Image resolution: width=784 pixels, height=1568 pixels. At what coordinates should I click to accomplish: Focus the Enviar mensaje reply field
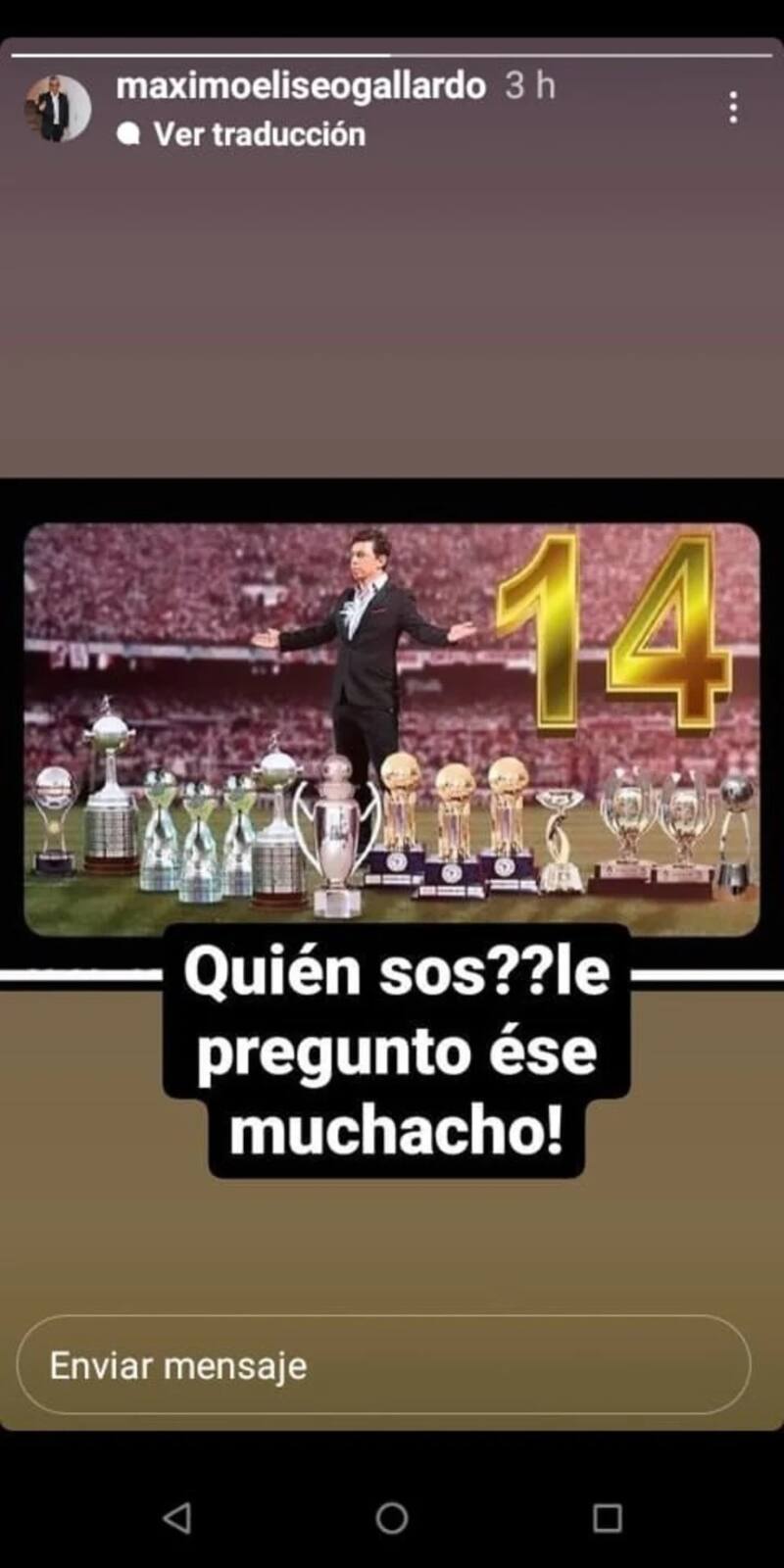383,1365
